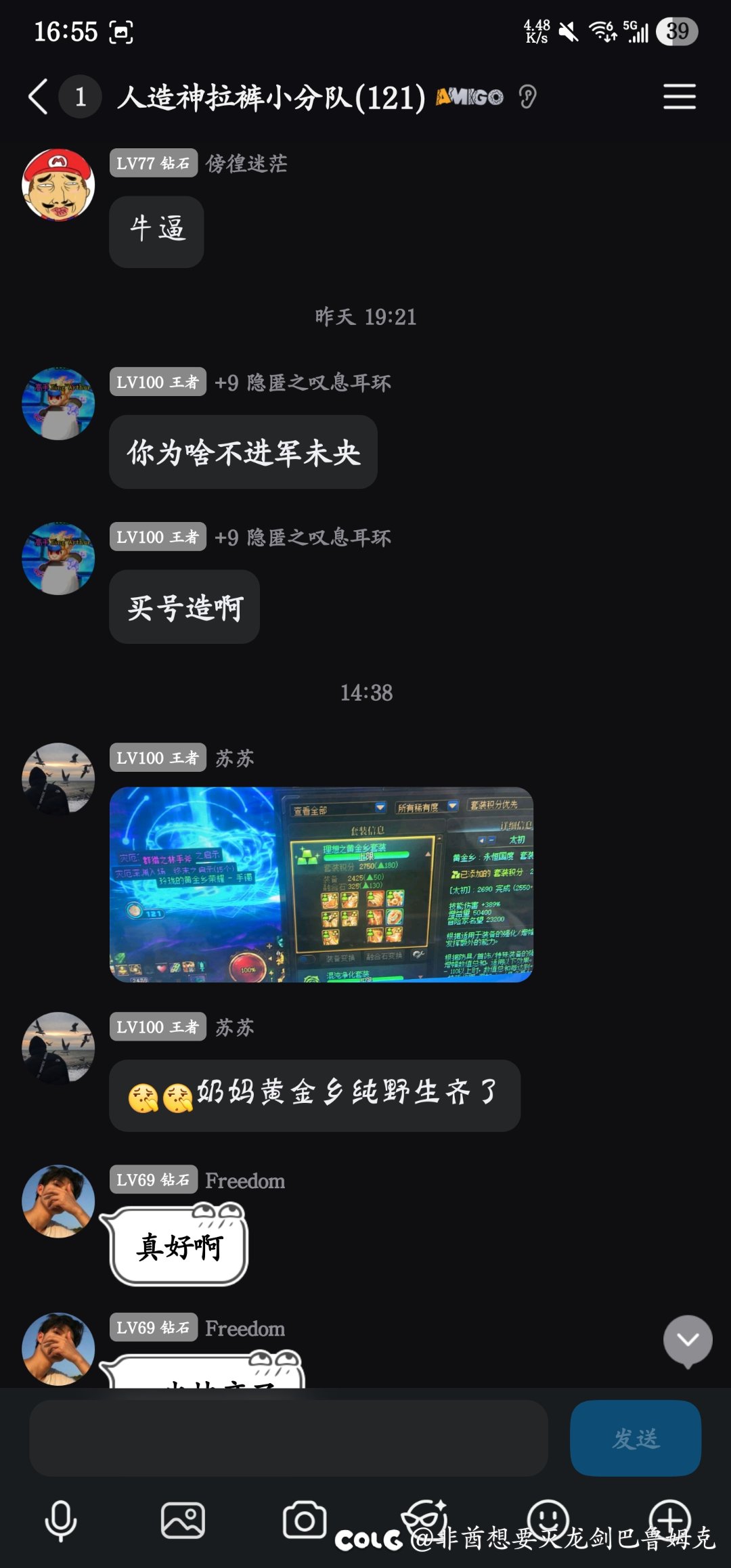Open 傍徨迷茫's profile avatar
Viewport: 731px width, 1568px height.
tap(58, 185)
